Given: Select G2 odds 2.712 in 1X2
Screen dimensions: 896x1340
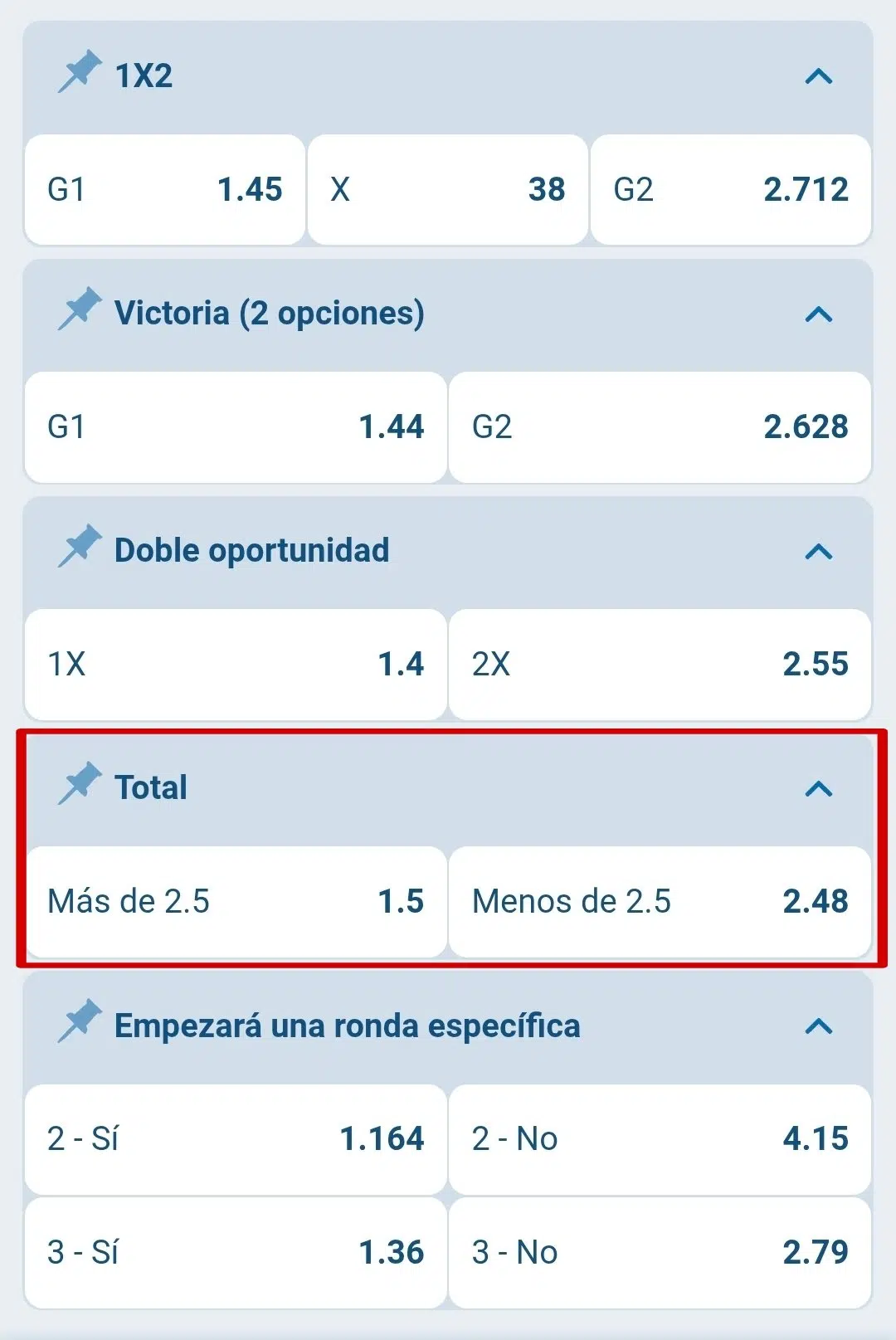Looking at the screenshot, I should 732,188.
